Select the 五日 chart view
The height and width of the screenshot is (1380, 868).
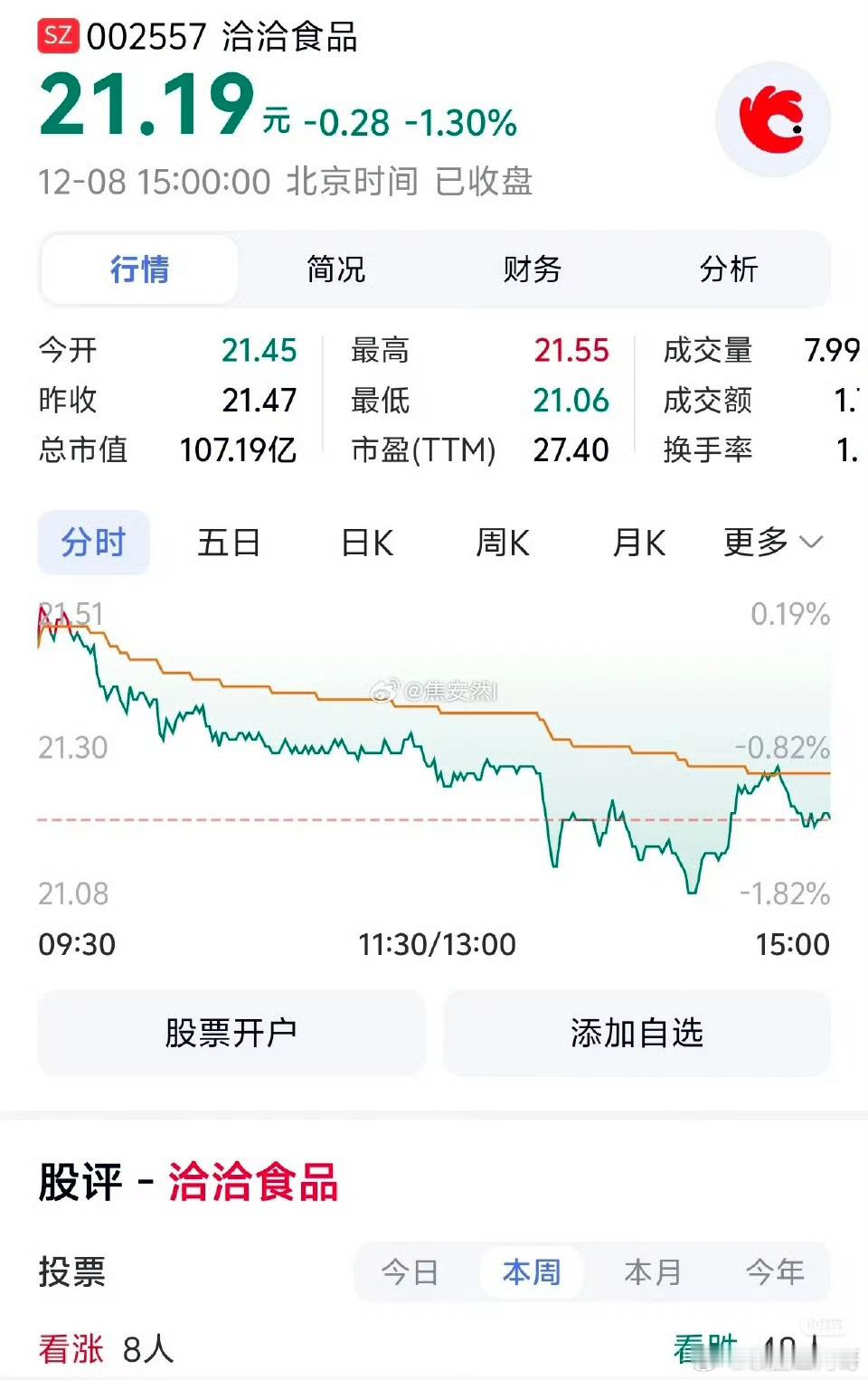(229, 542)
